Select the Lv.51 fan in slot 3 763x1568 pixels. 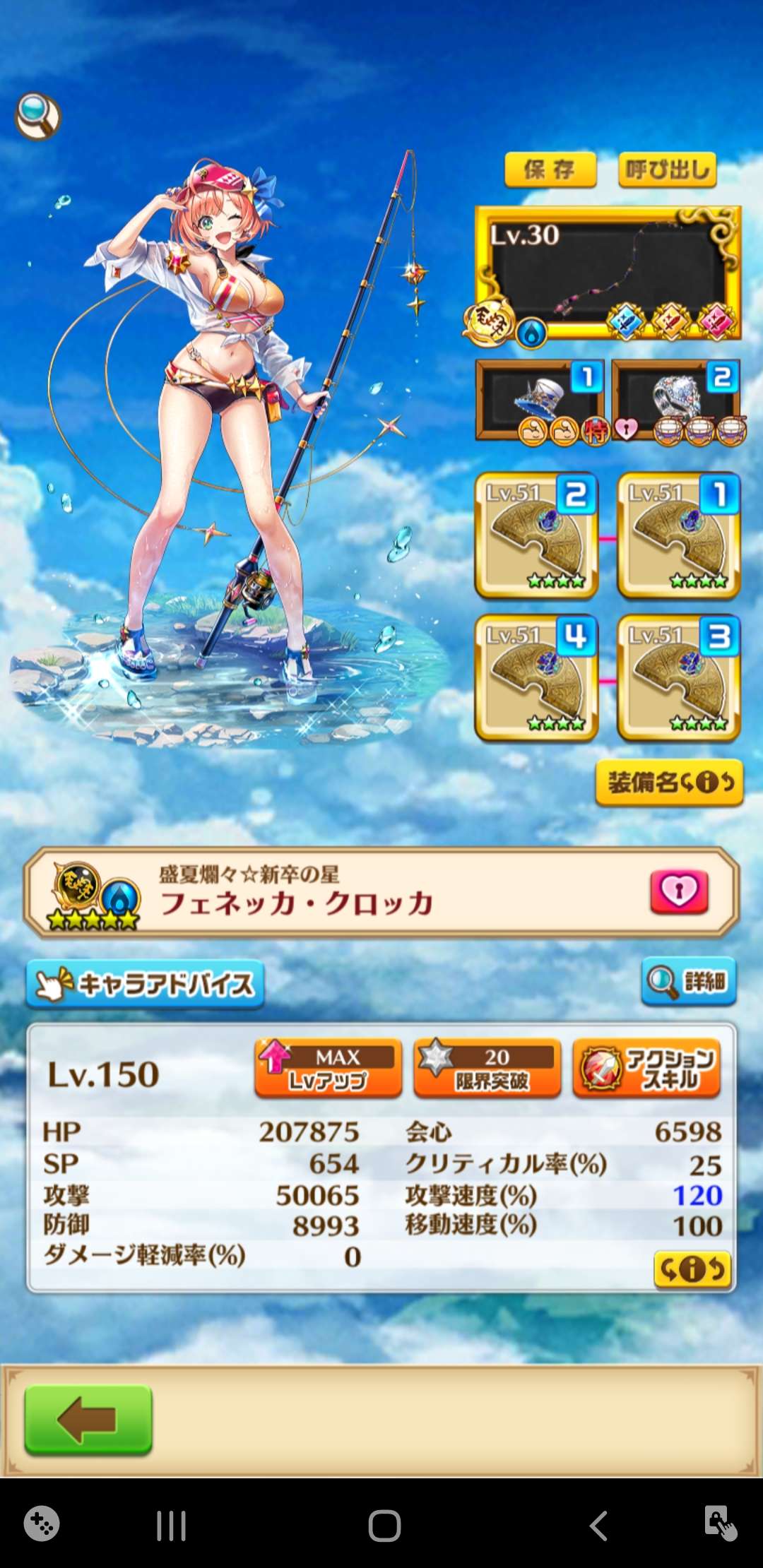679,678
